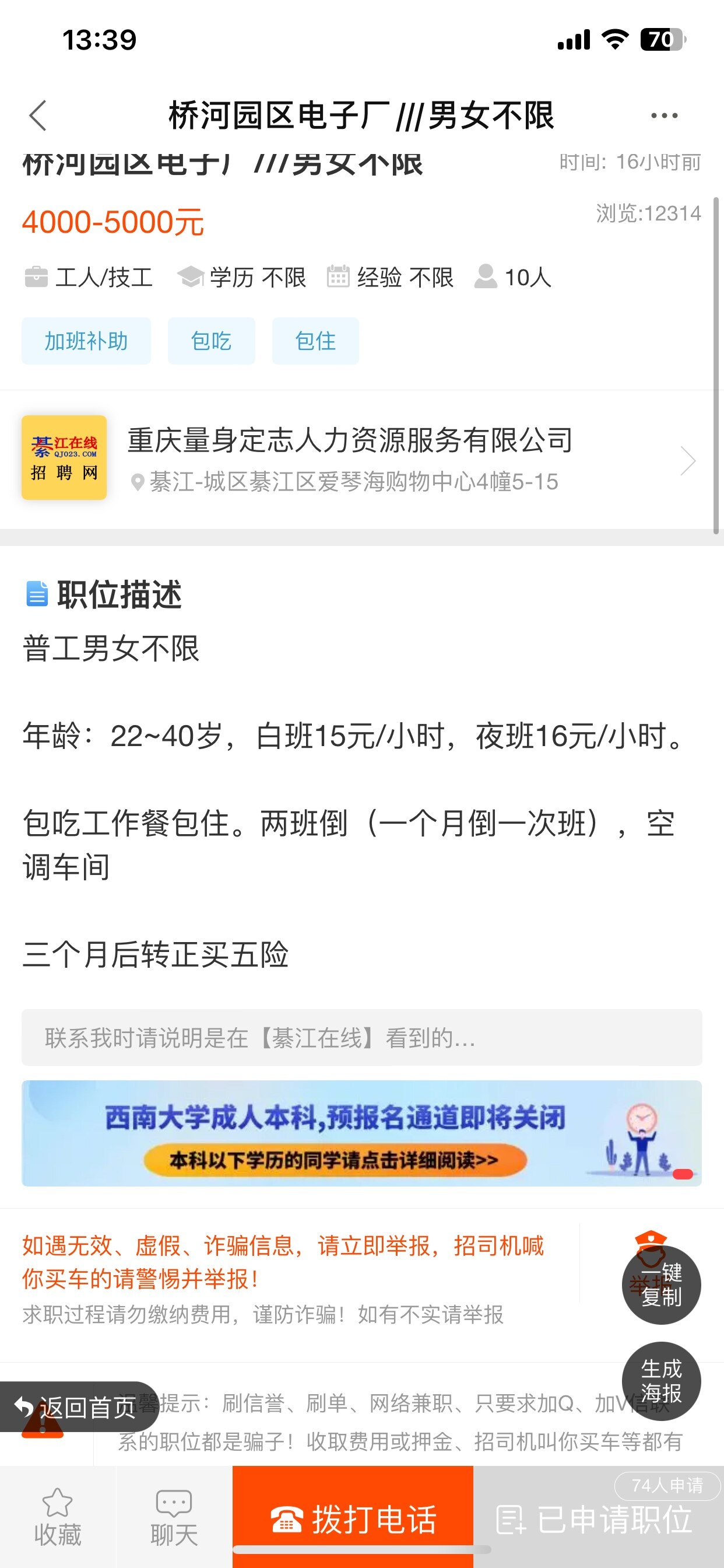
Task: Save this job with 收藏
Action: click(x=58, y=1518)
